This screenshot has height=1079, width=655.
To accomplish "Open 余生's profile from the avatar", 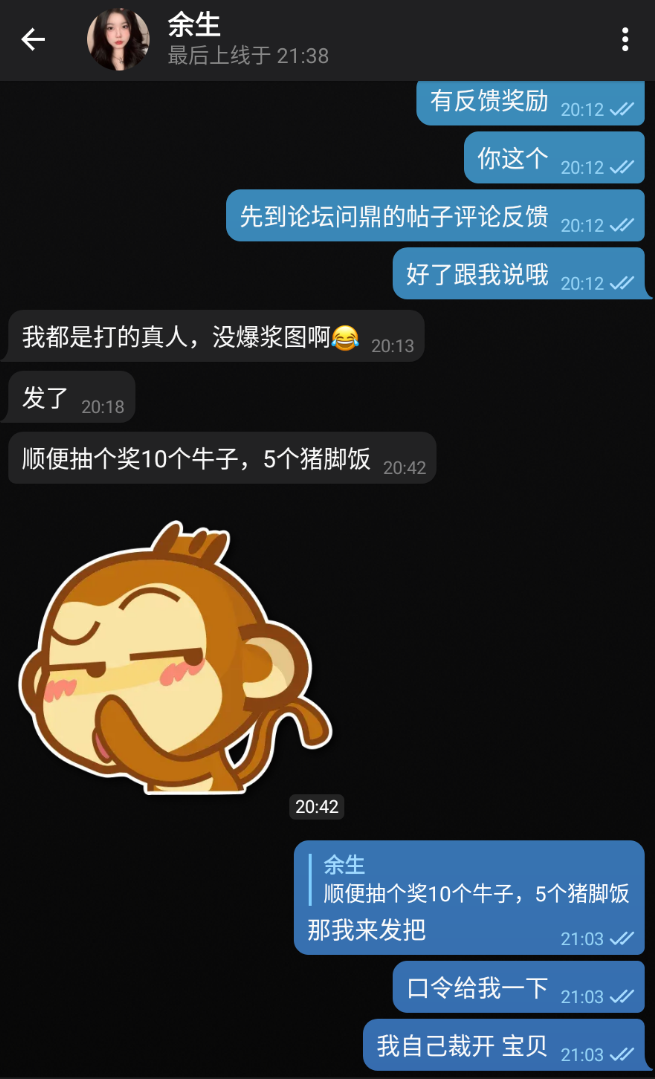I will (x=118, y=40).
